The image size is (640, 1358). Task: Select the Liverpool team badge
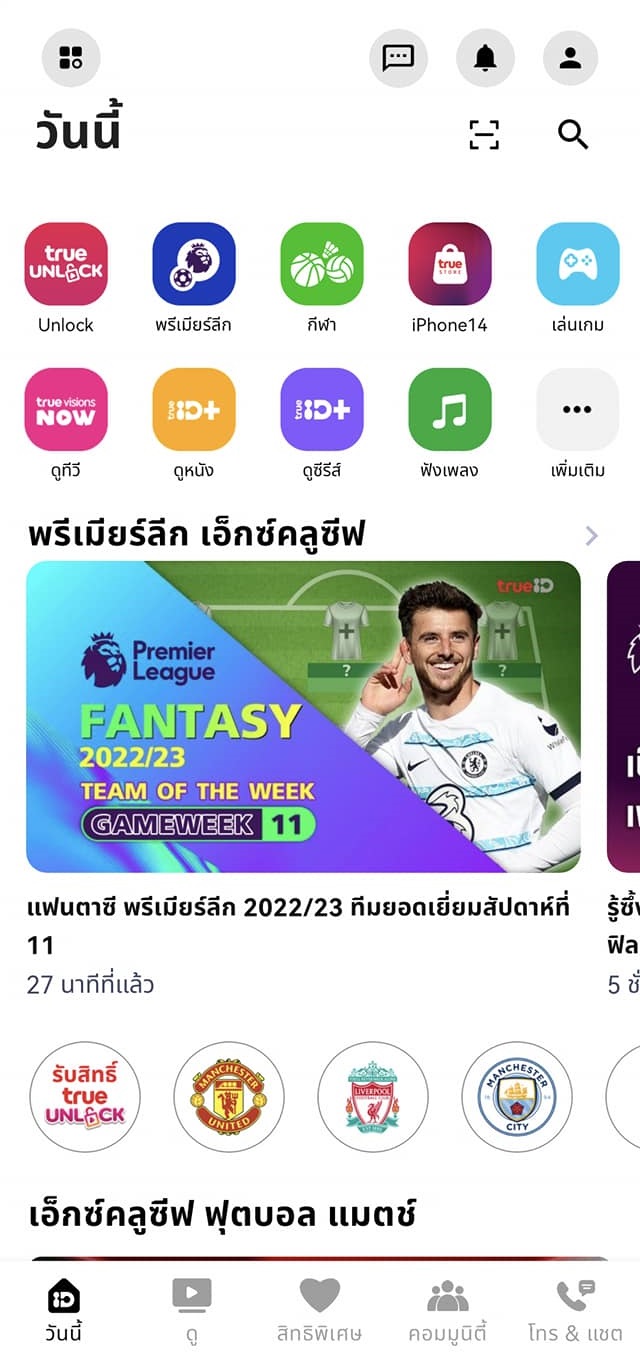tap(373, 1097)
